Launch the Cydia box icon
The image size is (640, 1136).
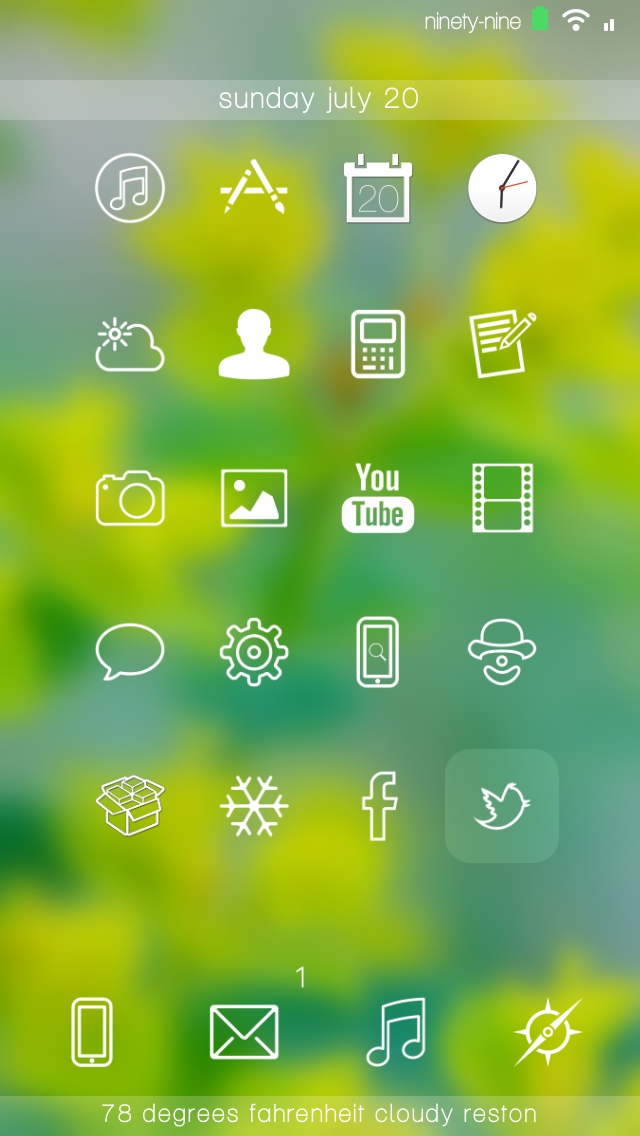pyautogui.click(x=130, y=805)
